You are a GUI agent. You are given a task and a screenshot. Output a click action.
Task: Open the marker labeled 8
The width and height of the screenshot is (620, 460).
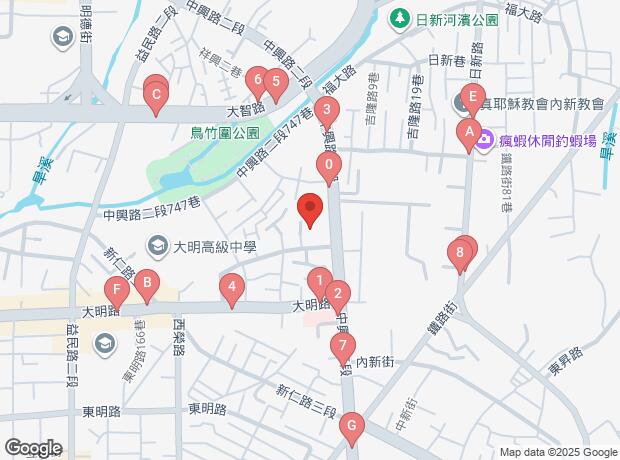click(460, 254)
